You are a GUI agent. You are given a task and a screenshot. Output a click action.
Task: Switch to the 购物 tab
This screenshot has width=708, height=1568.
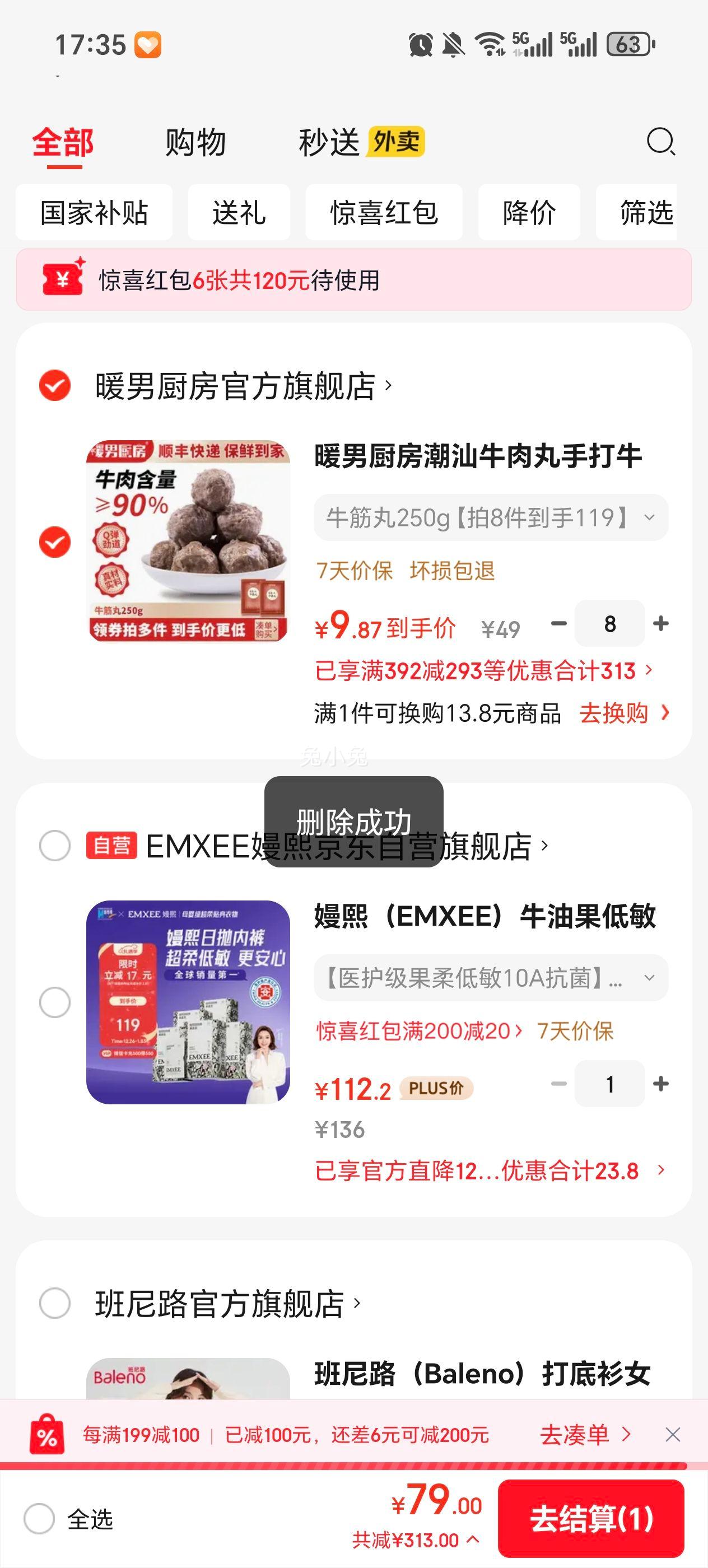pos(194,143)
